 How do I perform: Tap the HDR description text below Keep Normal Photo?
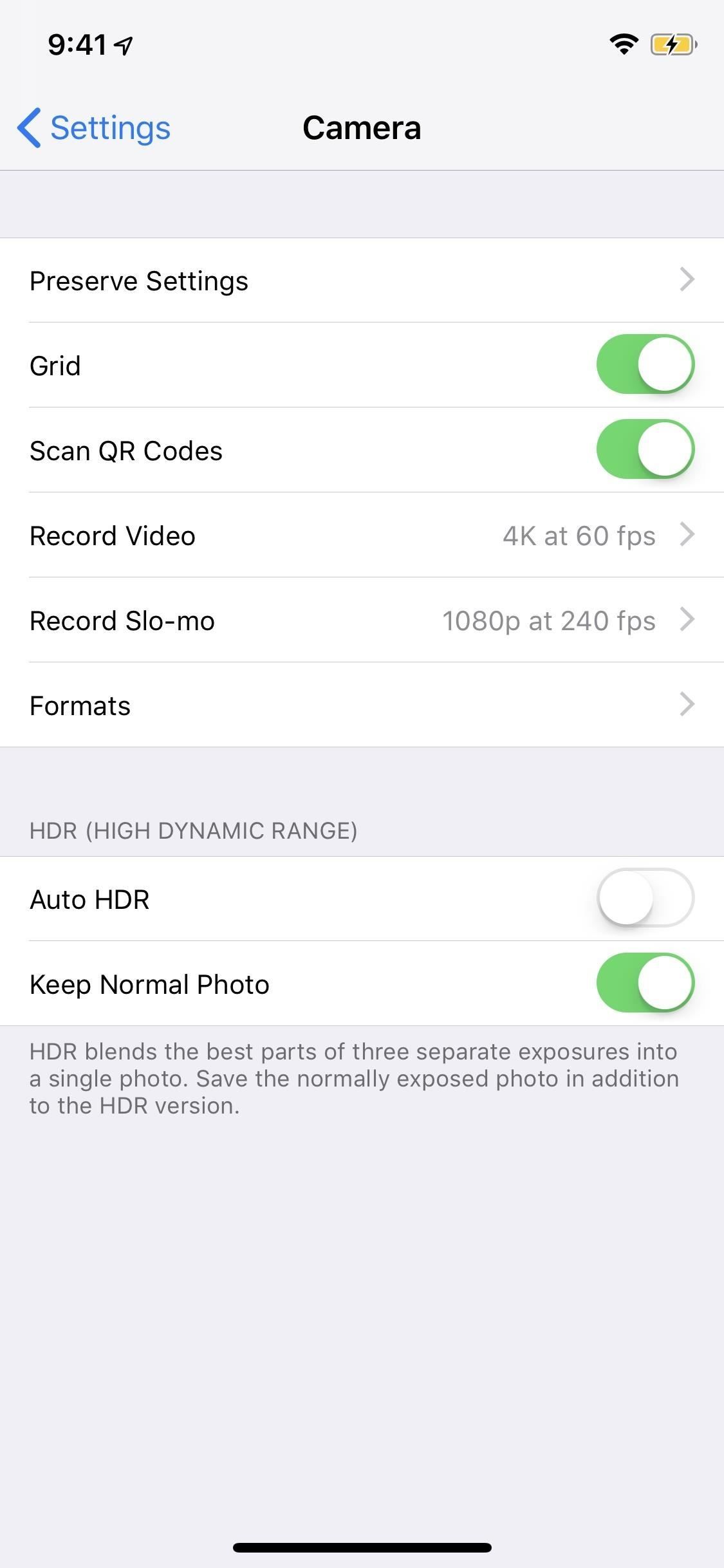click(354, 1078)
